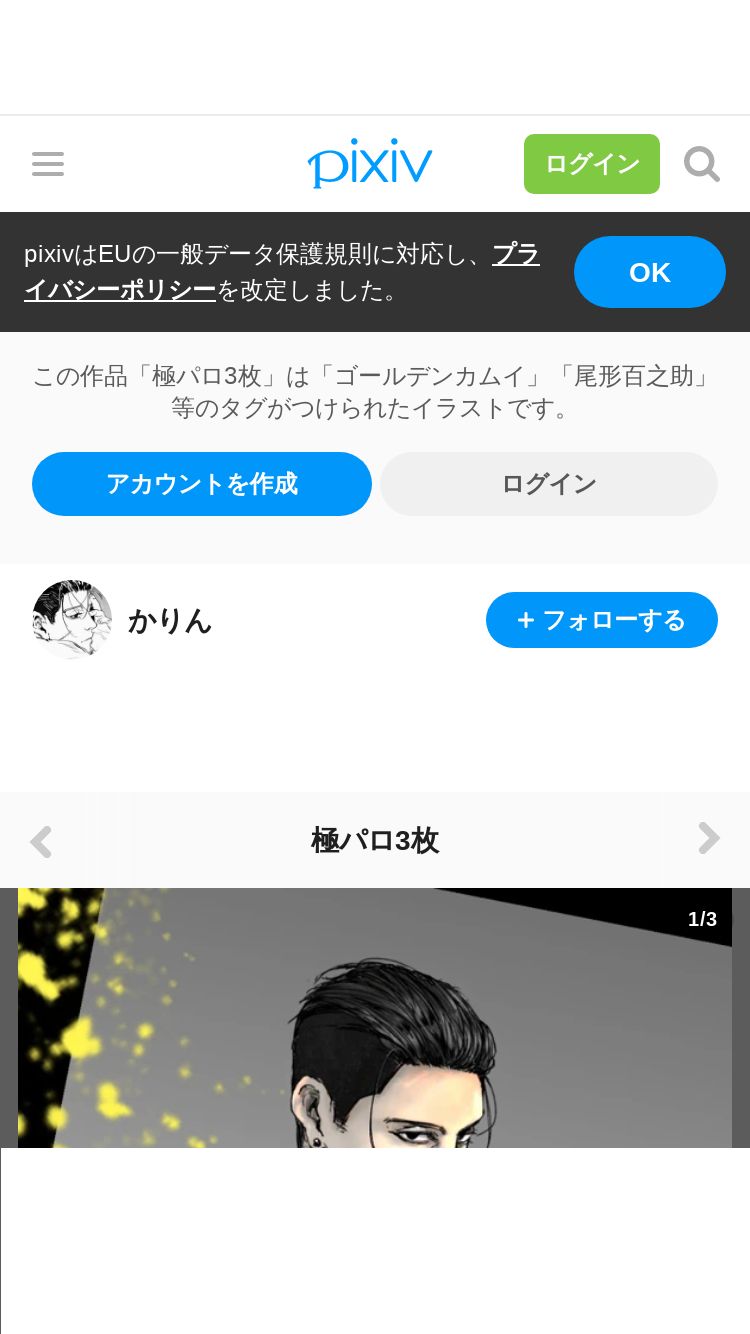Open the 極パロ3枚 illustration image

(375, 1018)
